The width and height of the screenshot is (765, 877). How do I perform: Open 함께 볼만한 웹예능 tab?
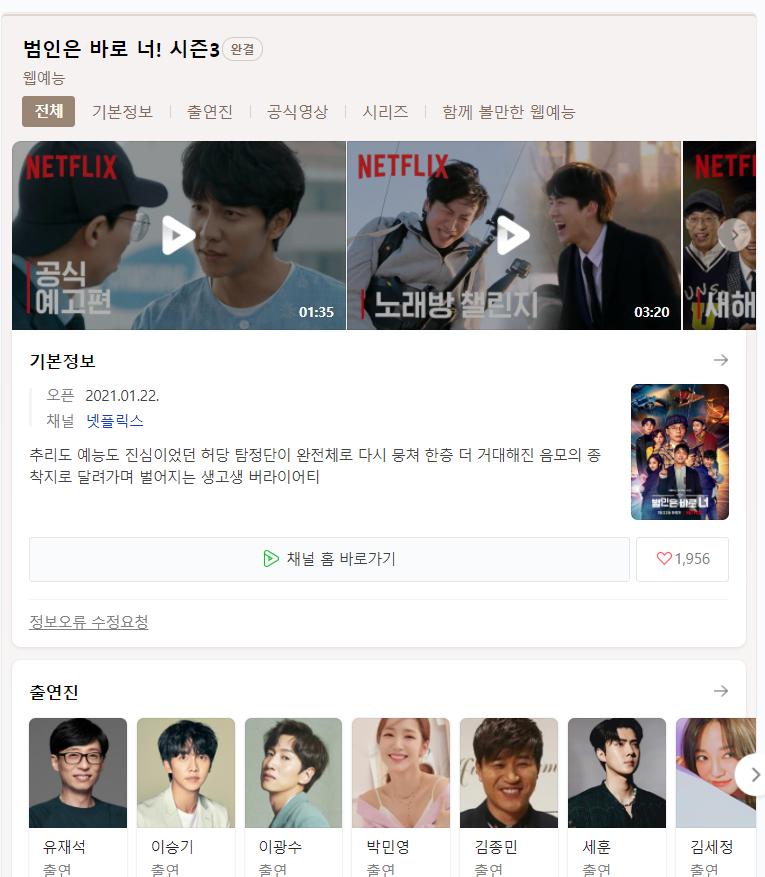[508, 112]
